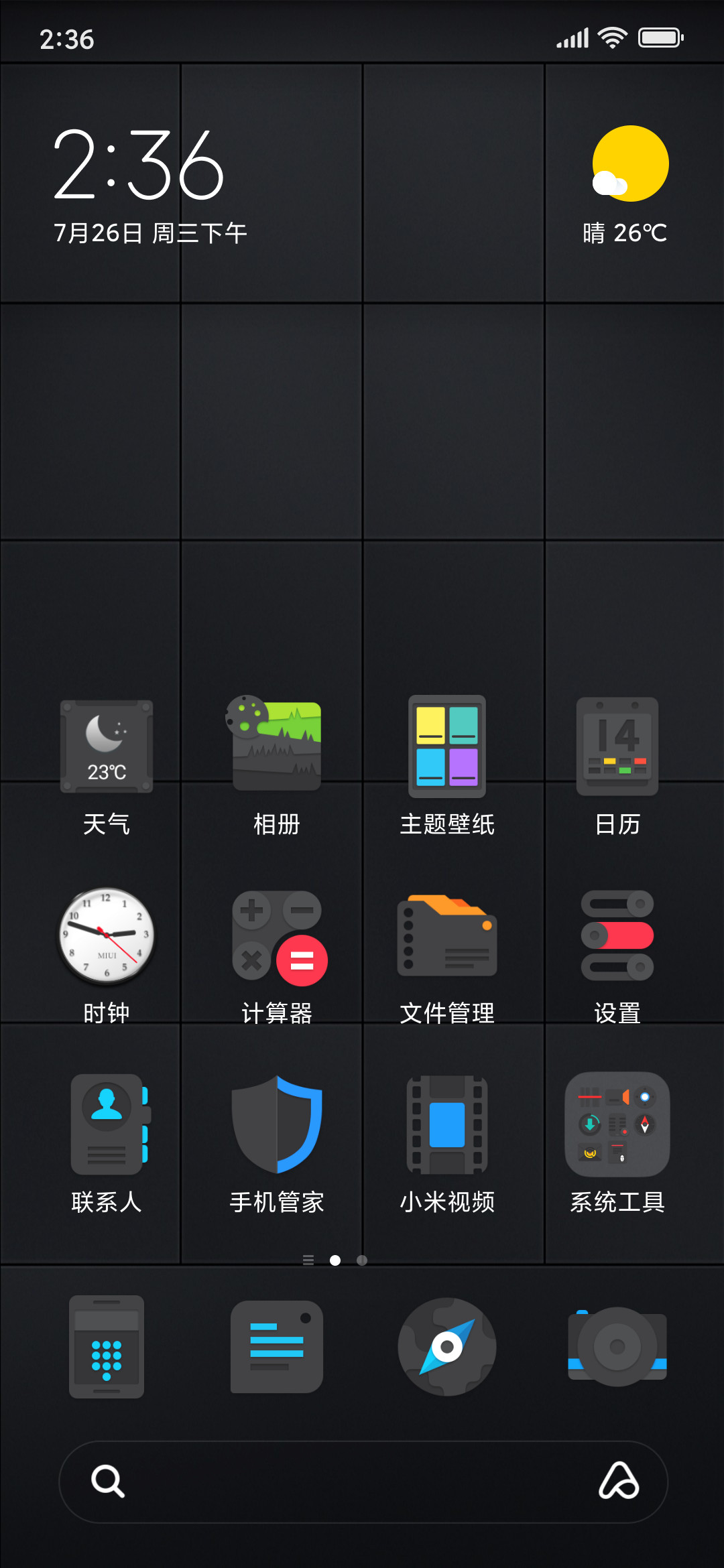724x1568 pixels.
Task: Tap the voice assistant icon in search bar
Action: point(619,1481)
